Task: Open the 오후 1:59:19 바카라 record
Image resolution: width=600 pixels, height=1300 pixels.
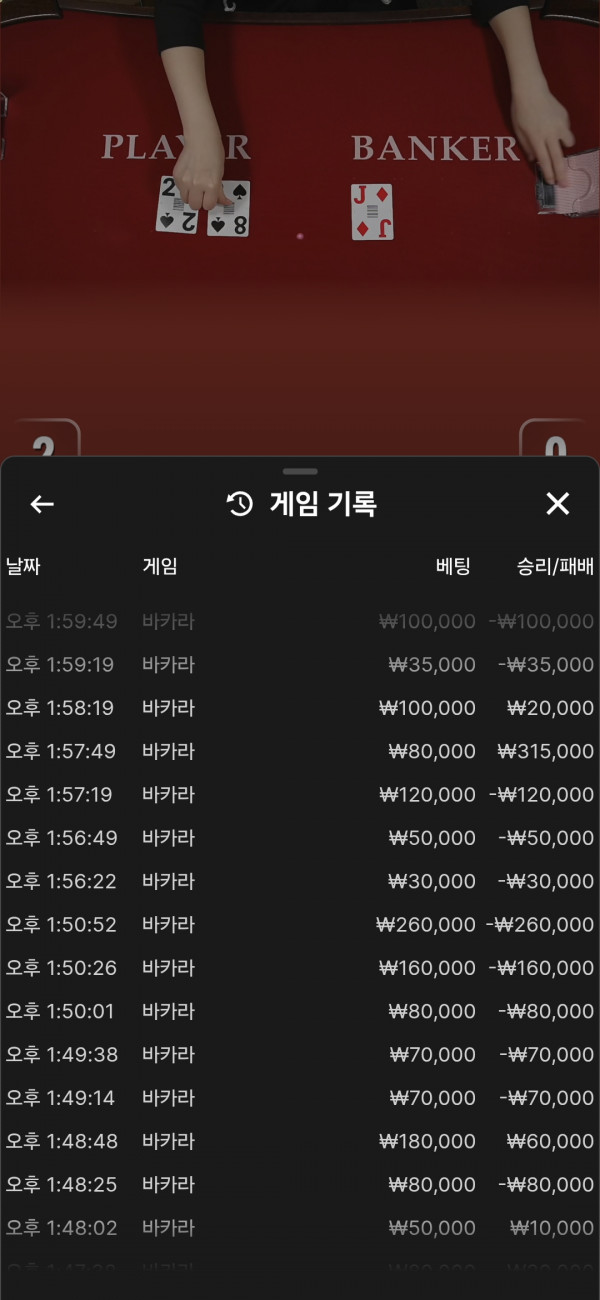Action: pos(300,665)
